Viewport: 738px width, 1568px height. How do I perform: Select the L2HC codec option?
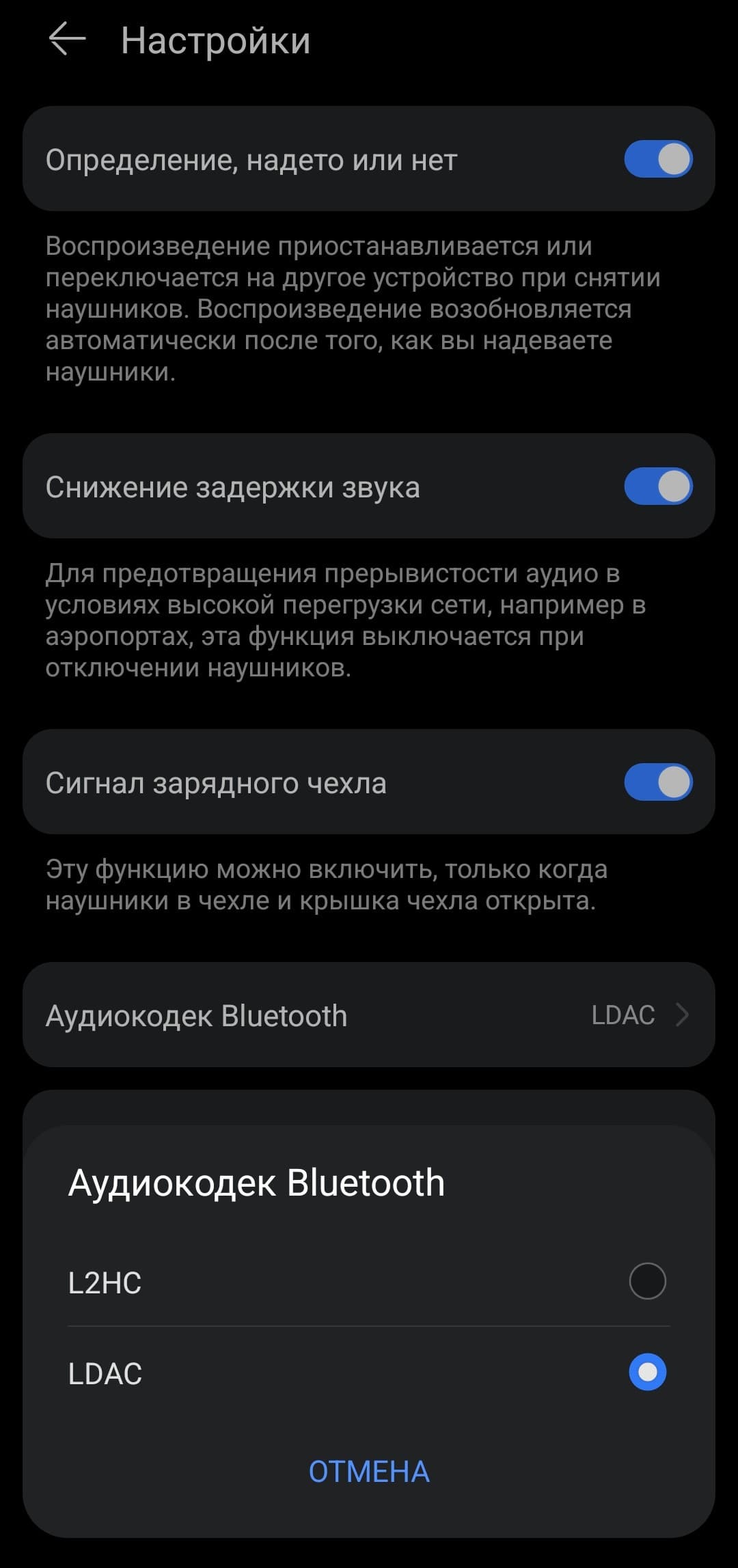click(x=646, y=1281)
